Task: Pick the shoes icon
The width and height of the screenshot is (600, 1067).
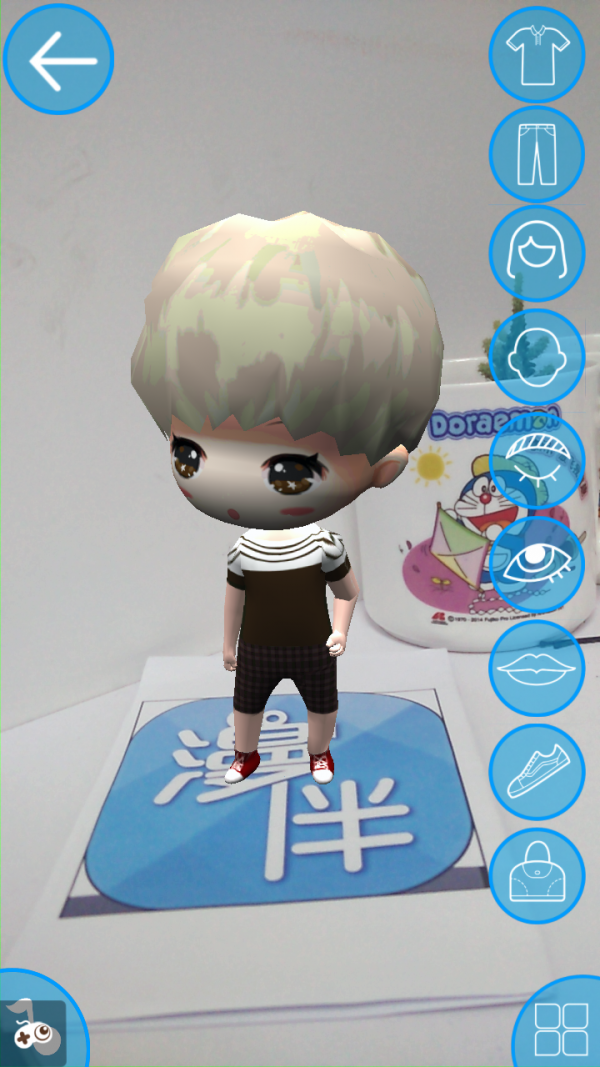Action: [x=537, y=771]
